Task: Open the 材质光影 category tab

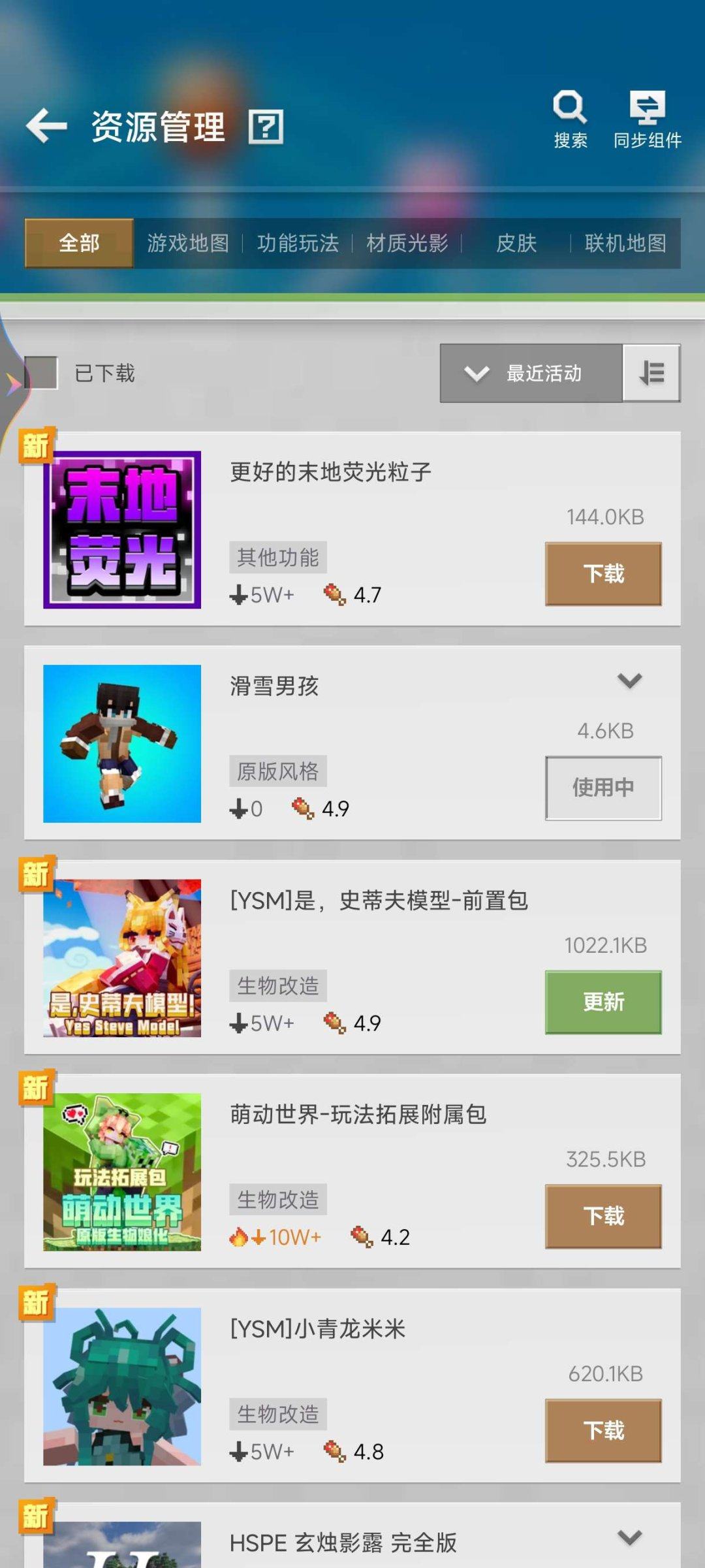Action: (406, 242)
